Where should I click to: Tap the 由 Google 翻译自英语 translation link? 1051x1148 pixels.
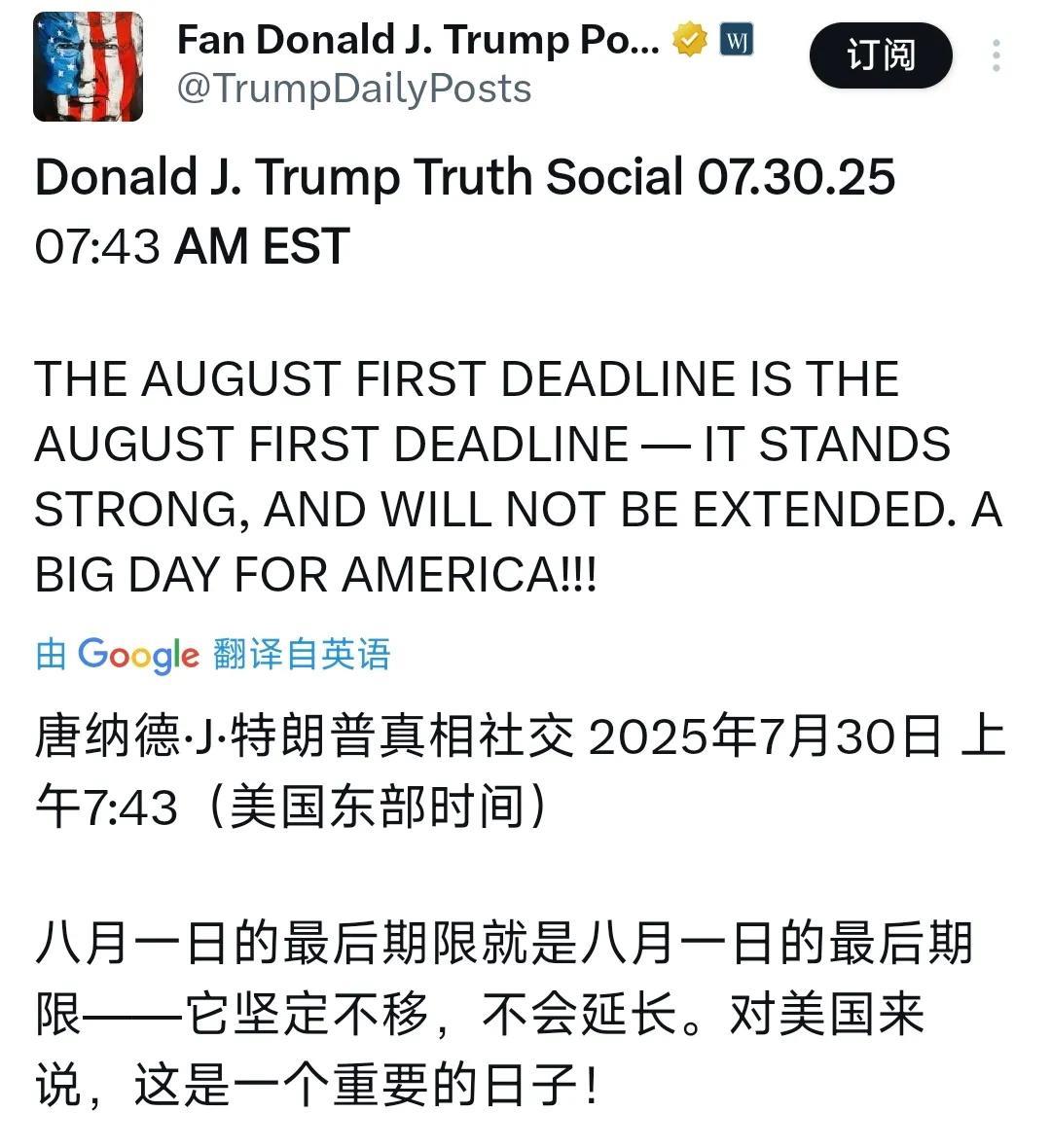point(212,654)
